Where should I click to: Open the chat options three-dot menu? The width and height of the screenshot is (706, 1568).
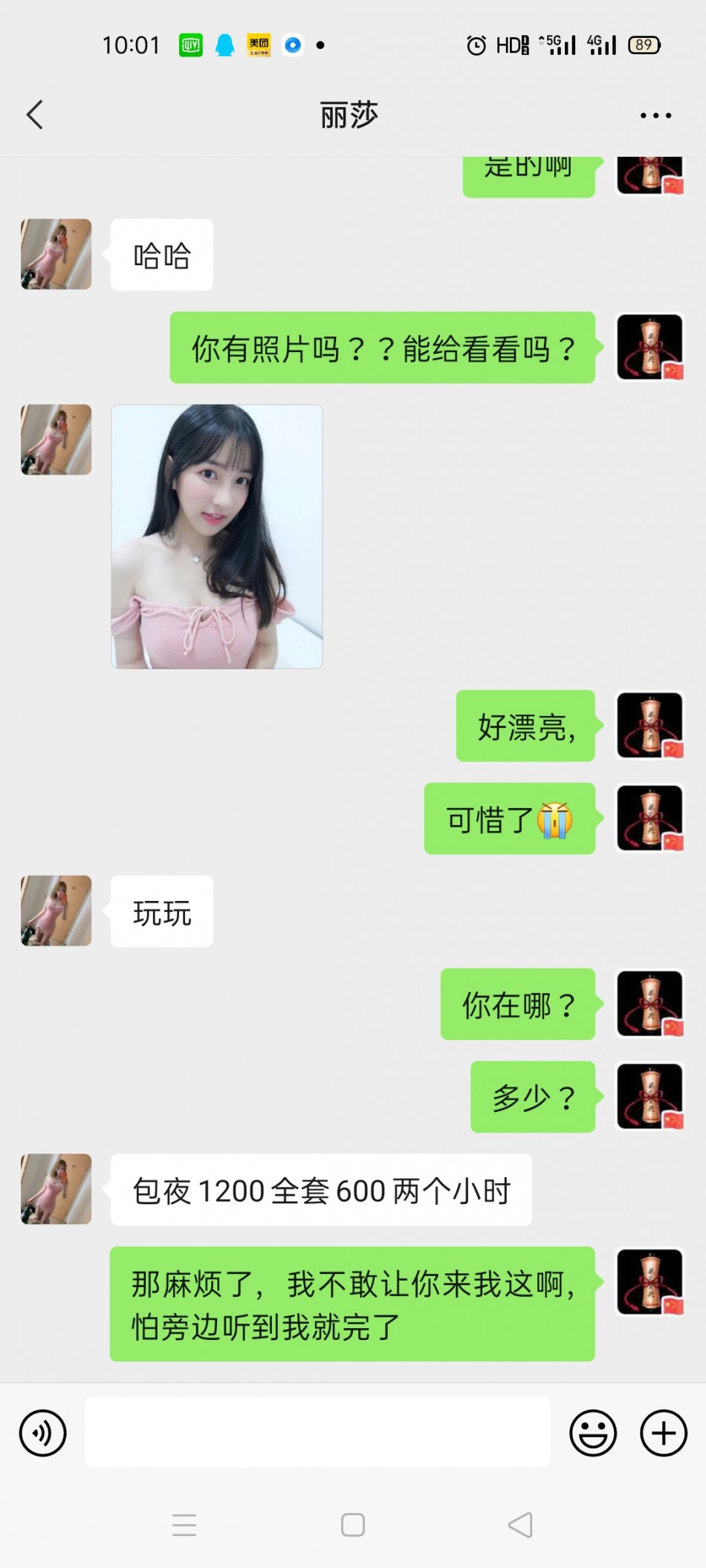tap(655, 115)
